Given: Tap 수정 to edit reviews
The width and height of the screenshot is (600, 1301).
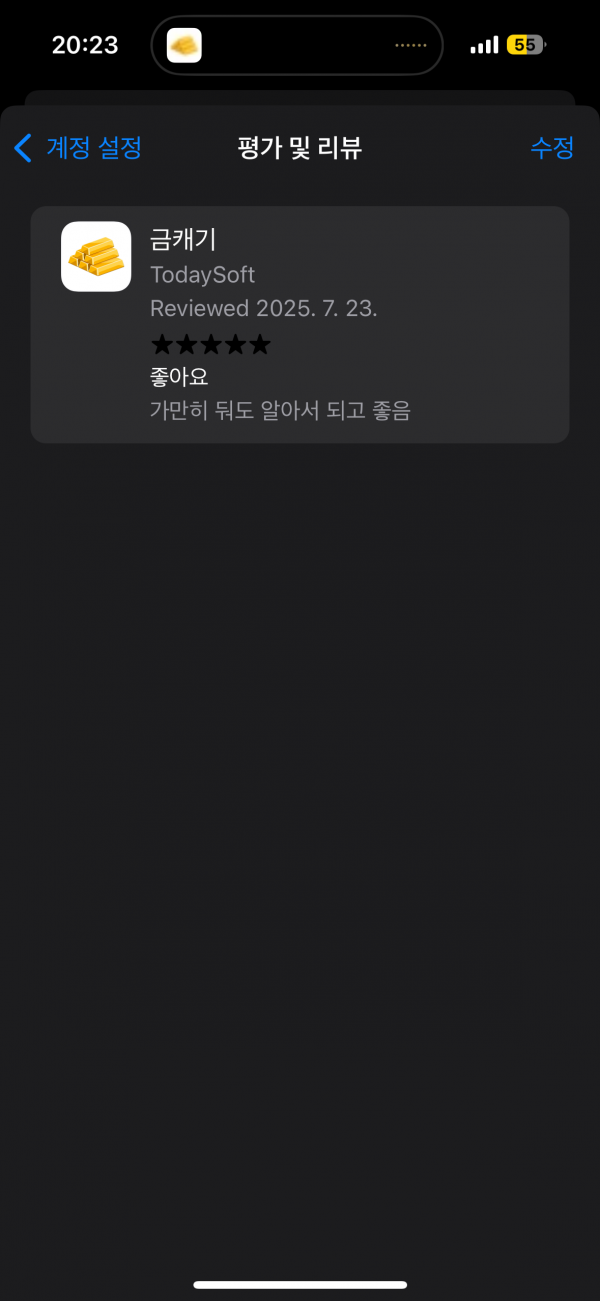Looking at the screenshot, I should (552, 148).
